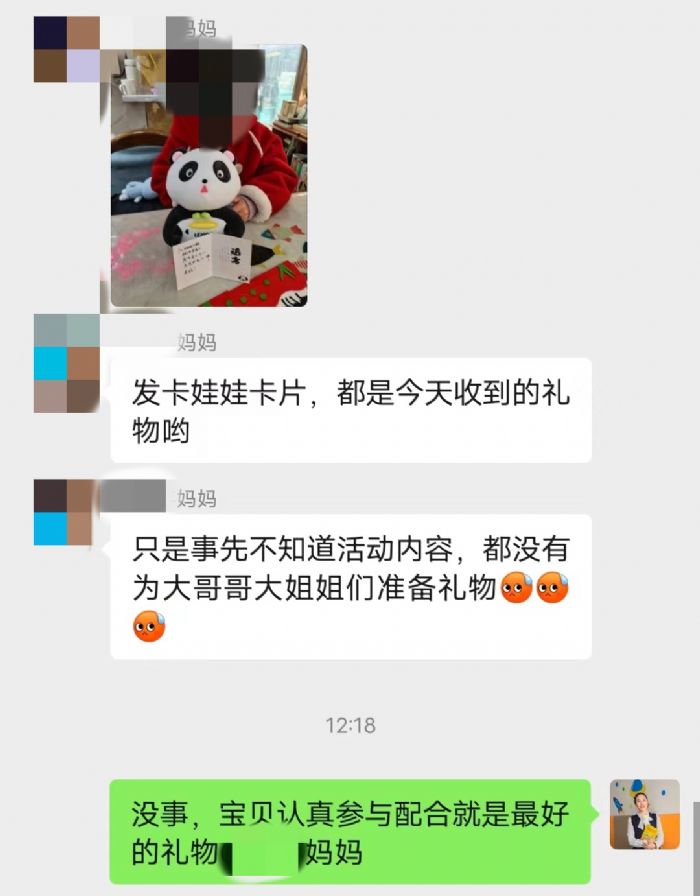The image size is (700, 896).
Task: Tap avatar beside the 只是事先不知道活动内容 message
Action: tap(67, 512)
